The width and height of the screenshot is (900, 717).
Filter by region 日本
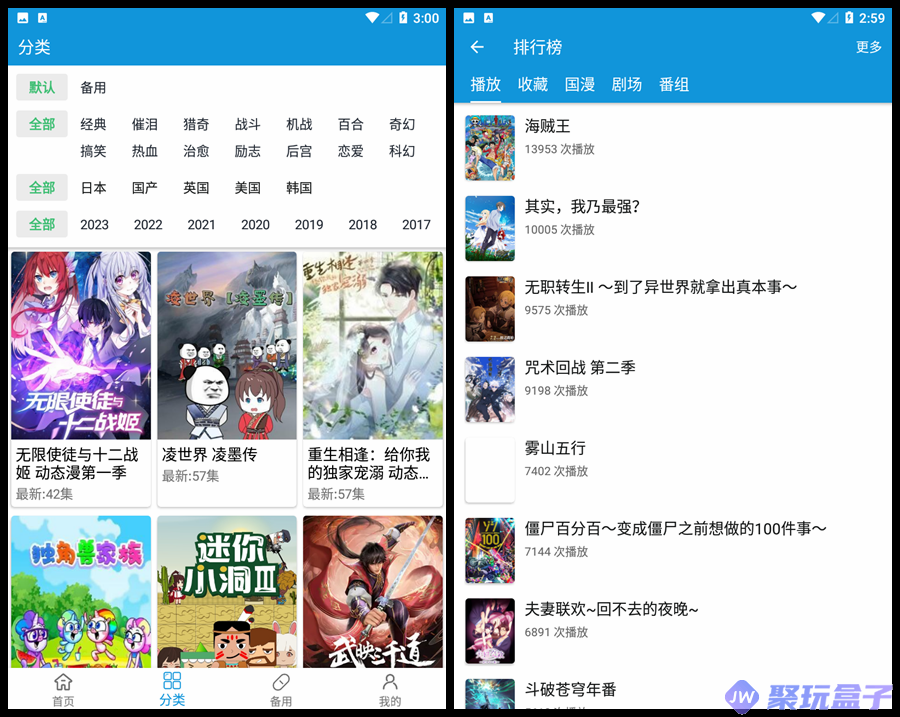[93, 188]
